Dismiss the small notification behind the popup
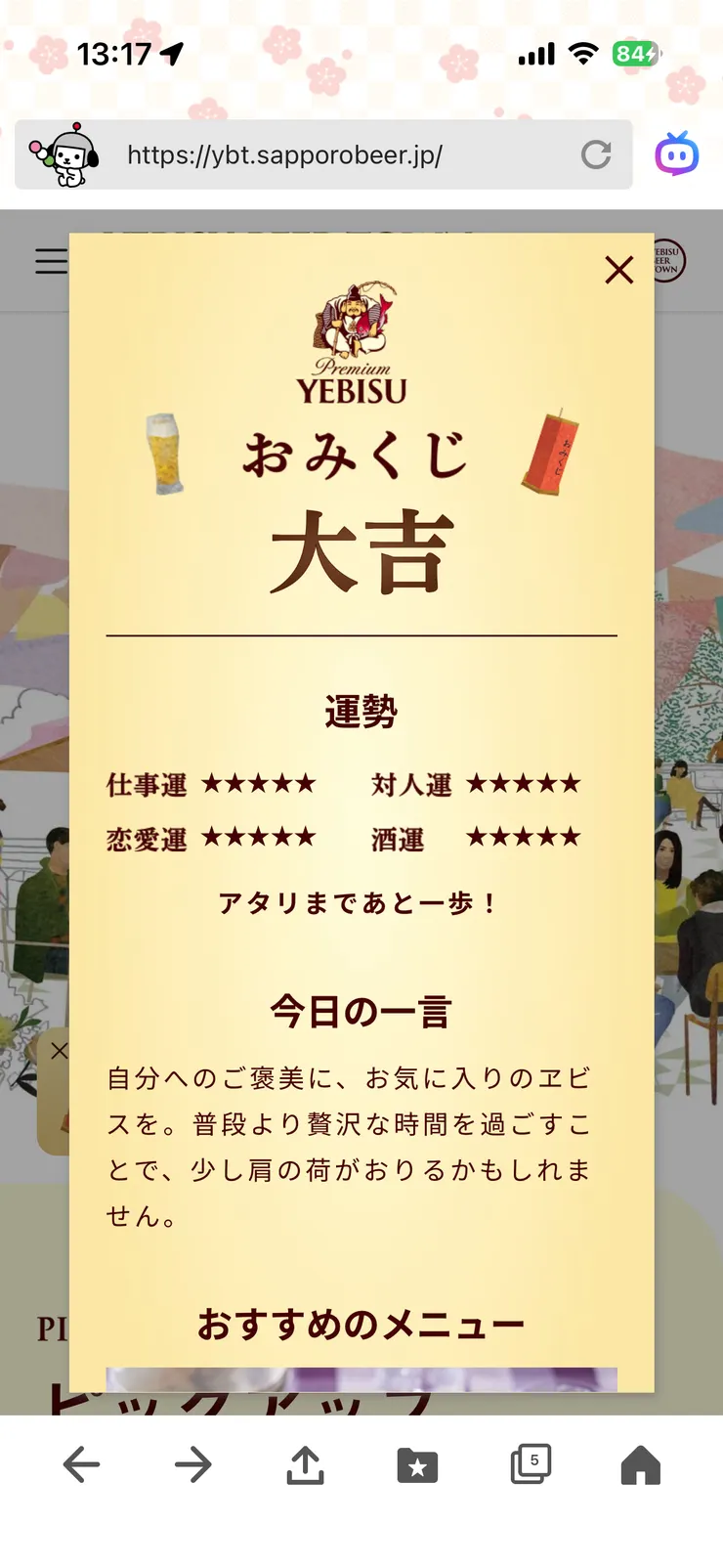Viewport: 723px width, 1568px height. click(61, 1051)
